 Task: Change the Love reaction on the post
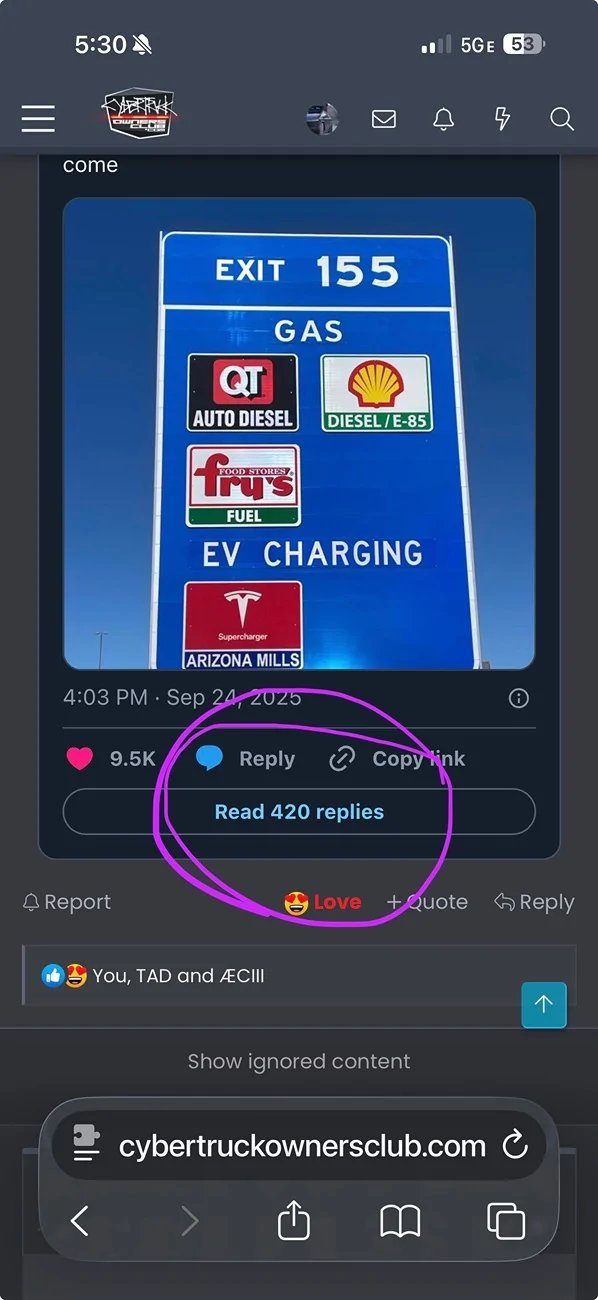[x=322, y=902]
